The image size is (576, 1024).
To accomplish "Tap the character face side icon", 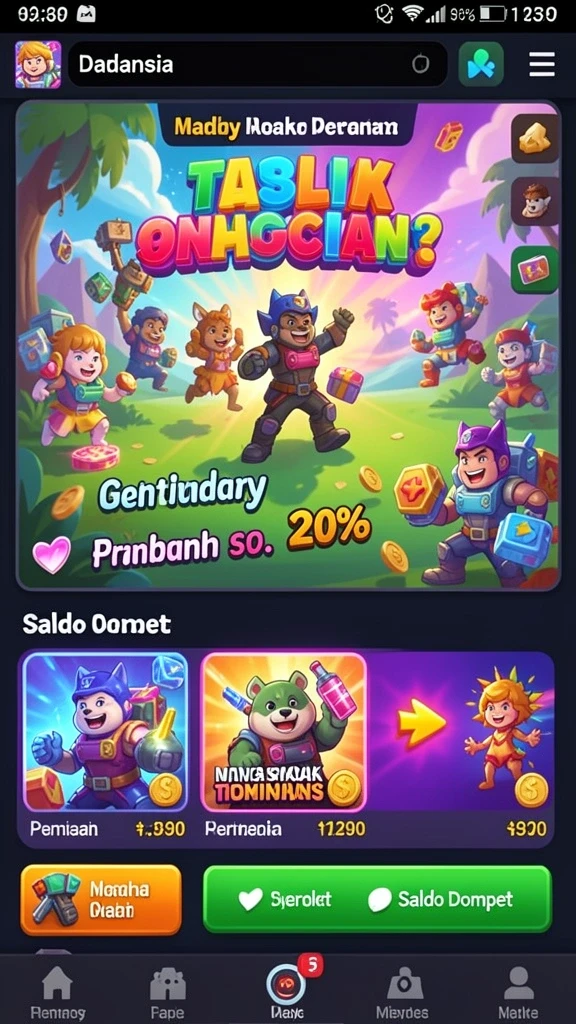I will click(x=535, y=202).
